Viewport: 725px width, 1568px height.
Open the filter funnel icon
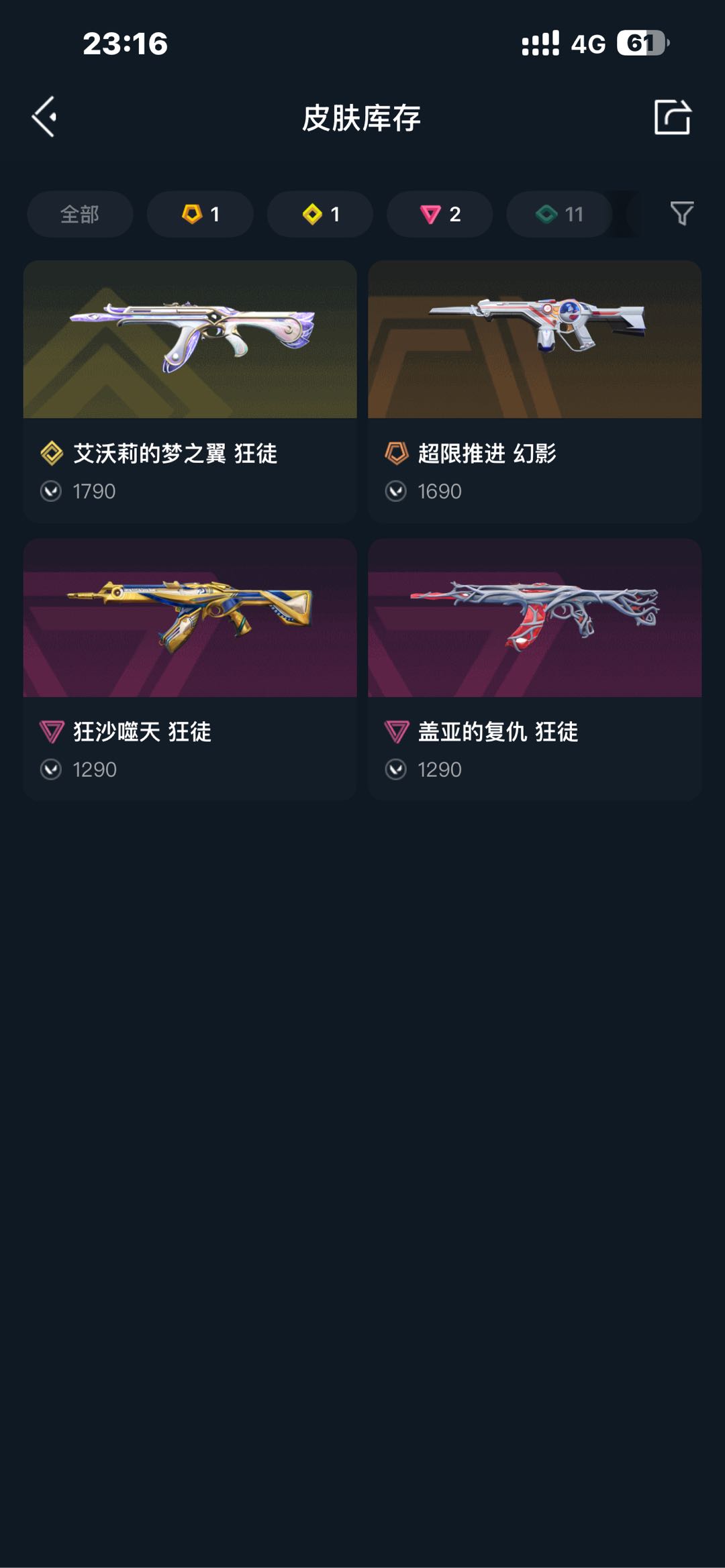pyautogui.click(x=682, y=213)
